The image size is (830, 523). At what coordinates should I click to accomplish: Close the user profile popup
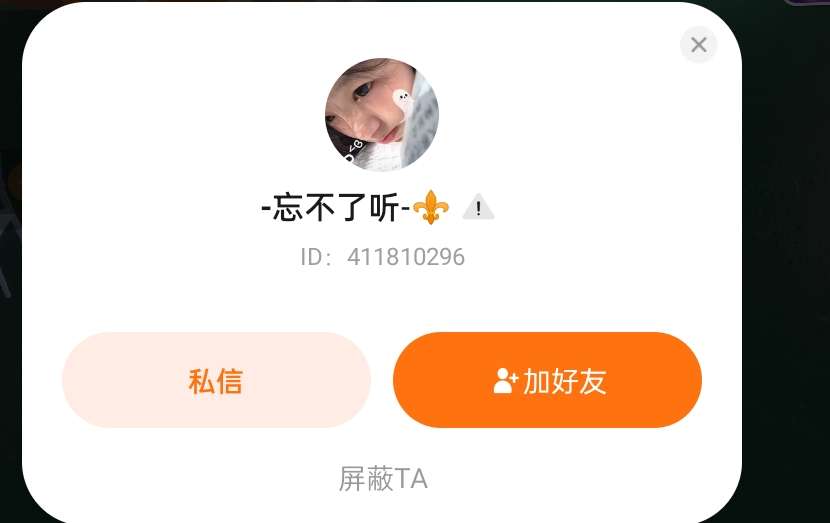698,45
